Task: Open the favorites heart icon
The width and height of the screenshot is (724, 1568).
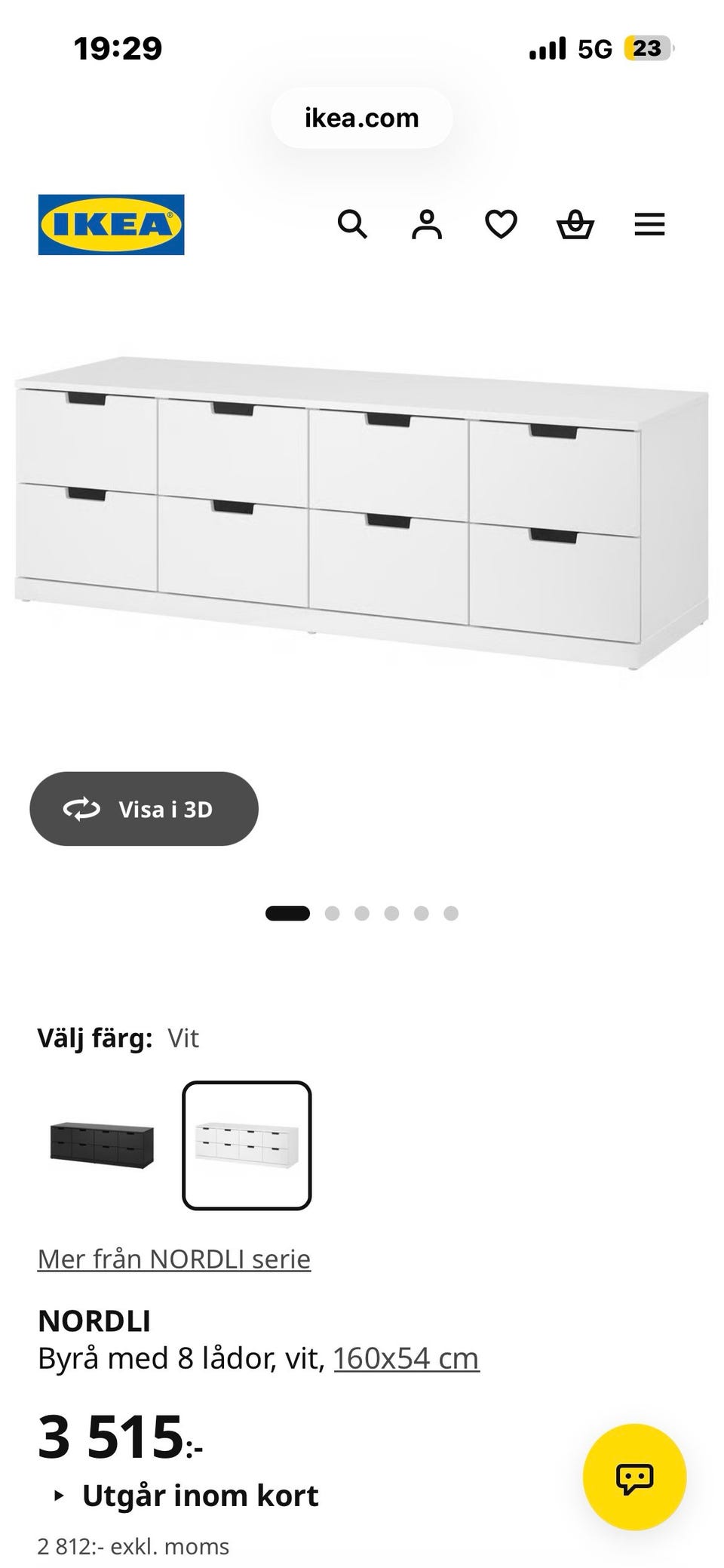Action: pos(501,224)
